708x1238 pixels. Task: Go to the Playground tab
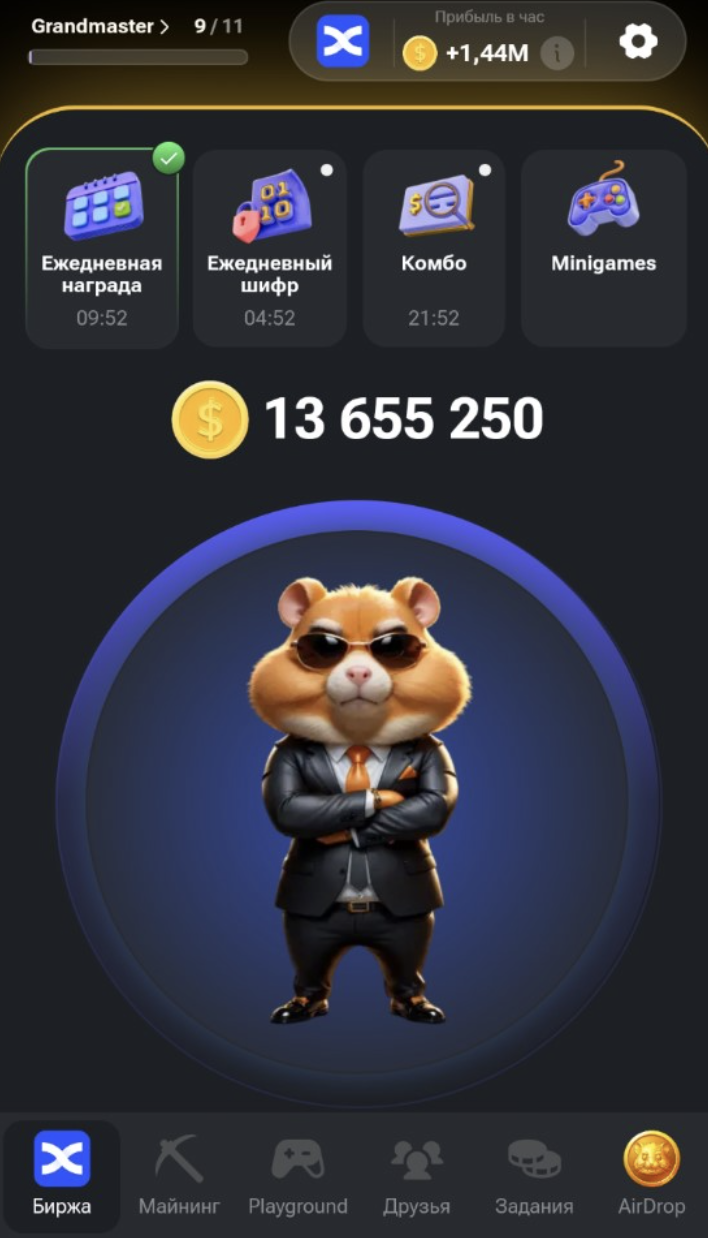(298, 1175)
